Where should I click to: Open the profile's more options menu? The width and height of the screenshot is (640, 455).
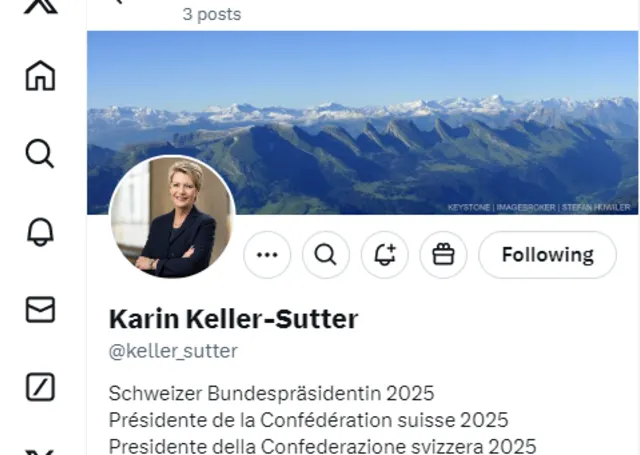click(267, 255)
